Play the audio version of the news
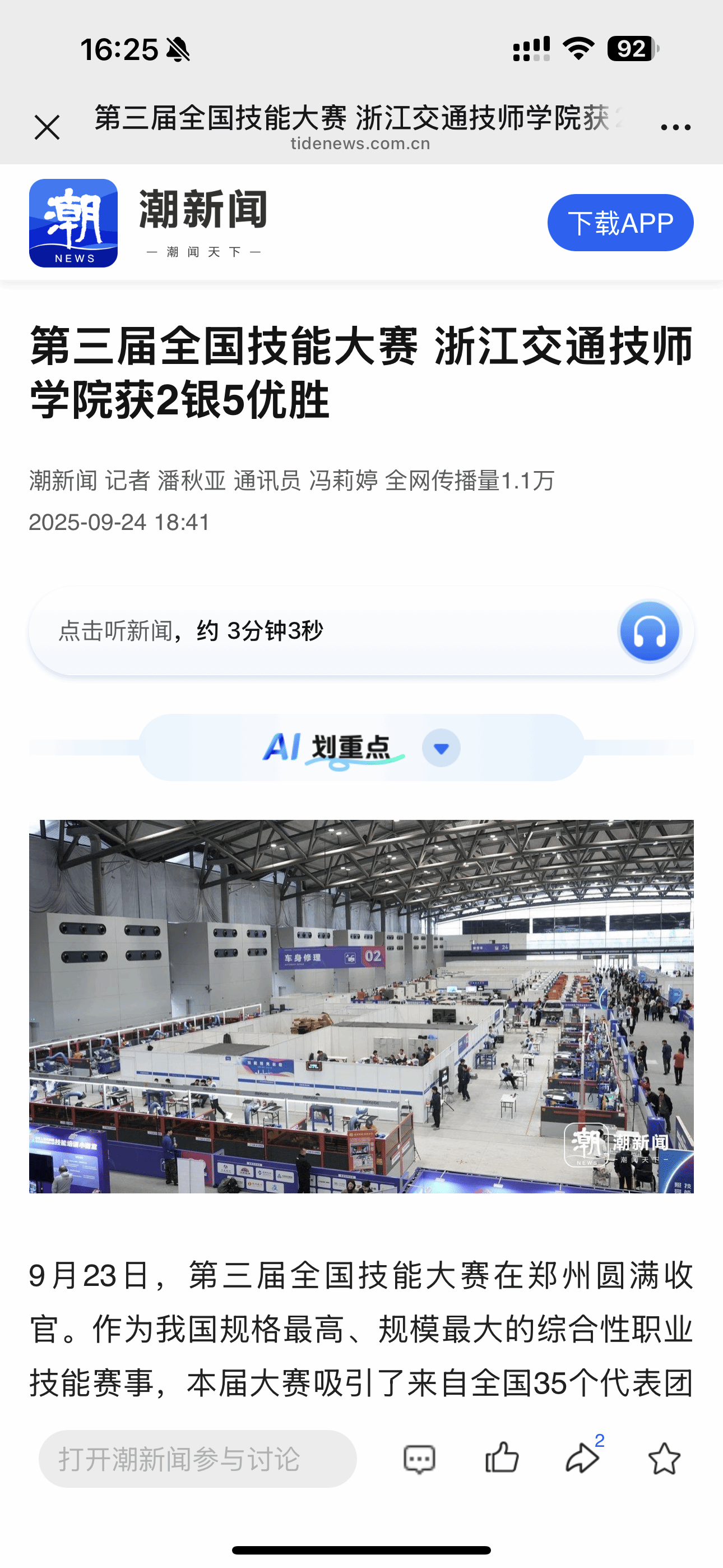This screenshot has width=723, height=1568. coord(649,631)
